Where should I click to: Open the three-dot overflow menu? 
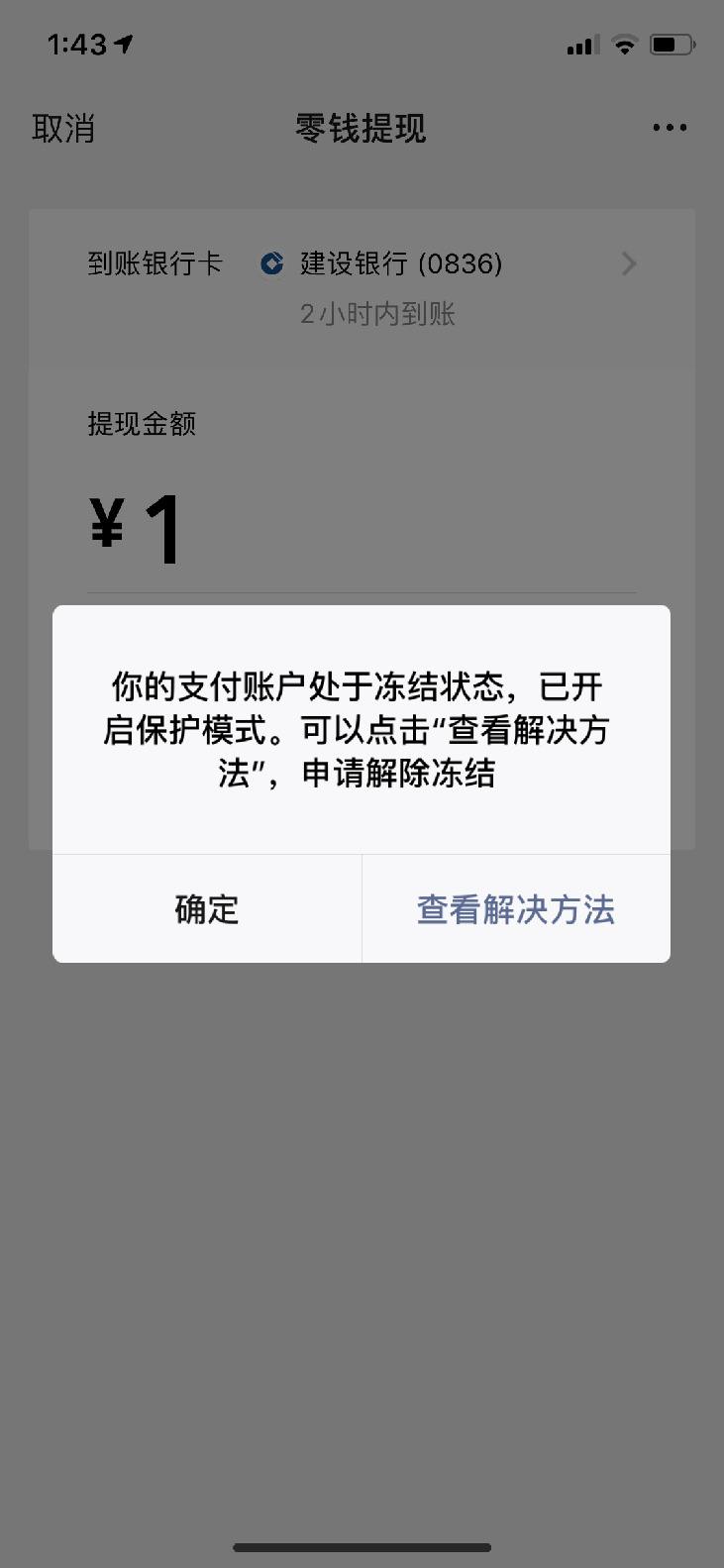point(670,128)
